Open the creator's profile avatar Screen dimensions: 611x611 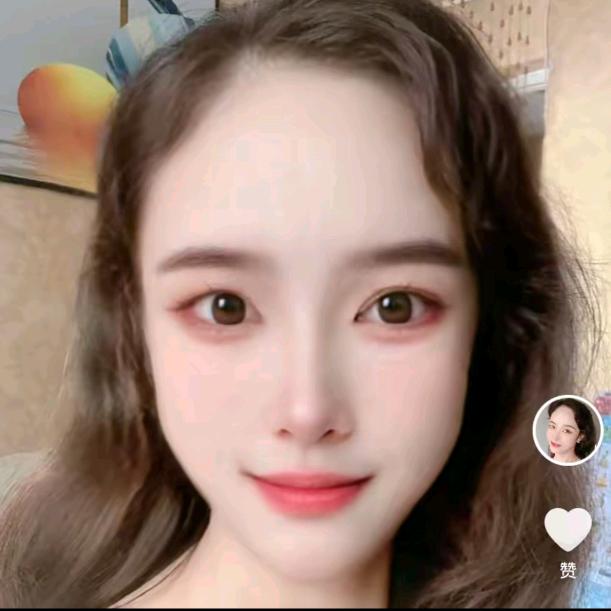[x=568, y=430]
